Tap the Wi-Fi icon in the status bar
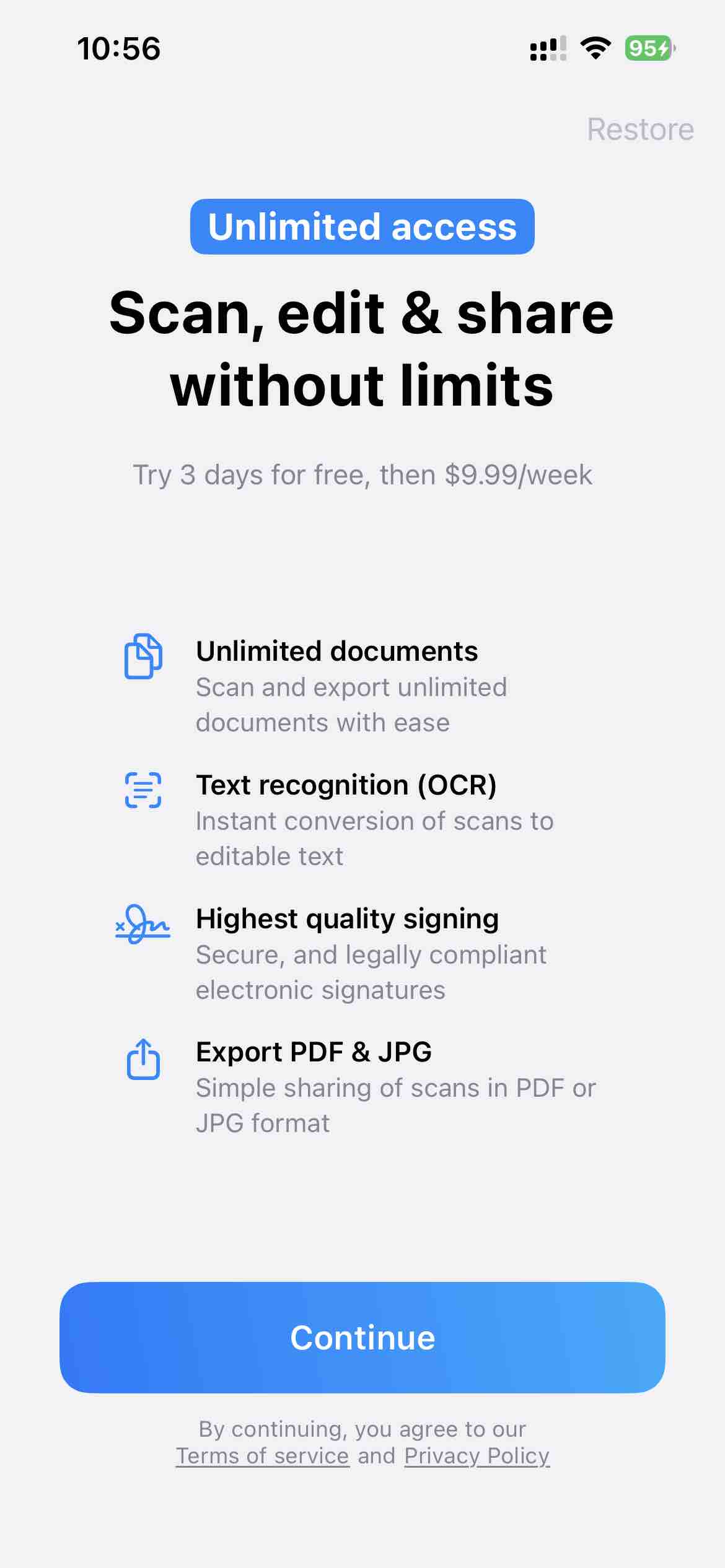 click(594, 48)
